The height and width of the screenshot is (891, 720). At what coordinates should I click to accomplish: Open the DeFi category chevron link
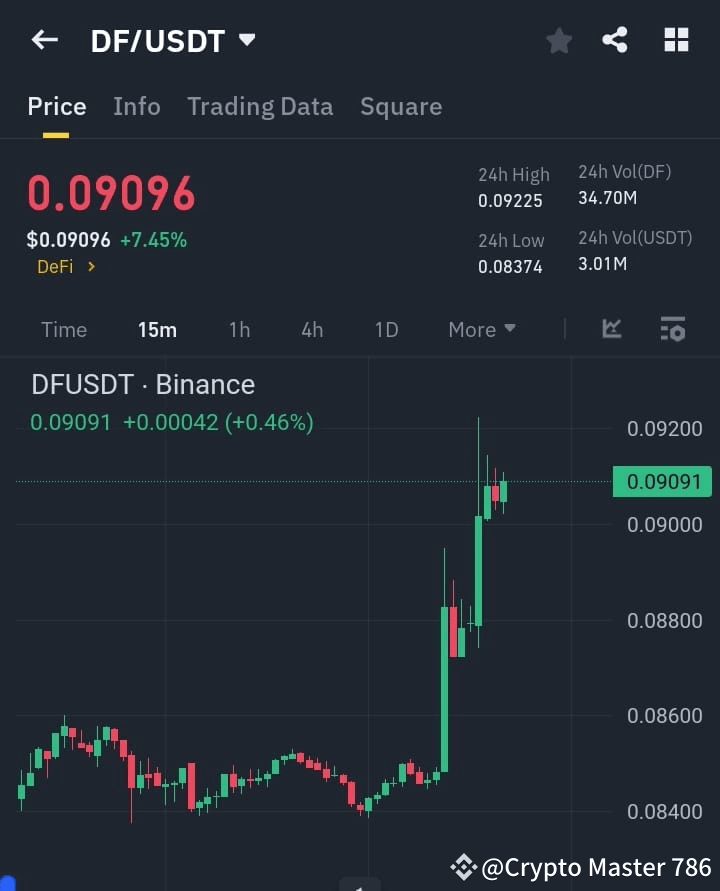point(65,268)
